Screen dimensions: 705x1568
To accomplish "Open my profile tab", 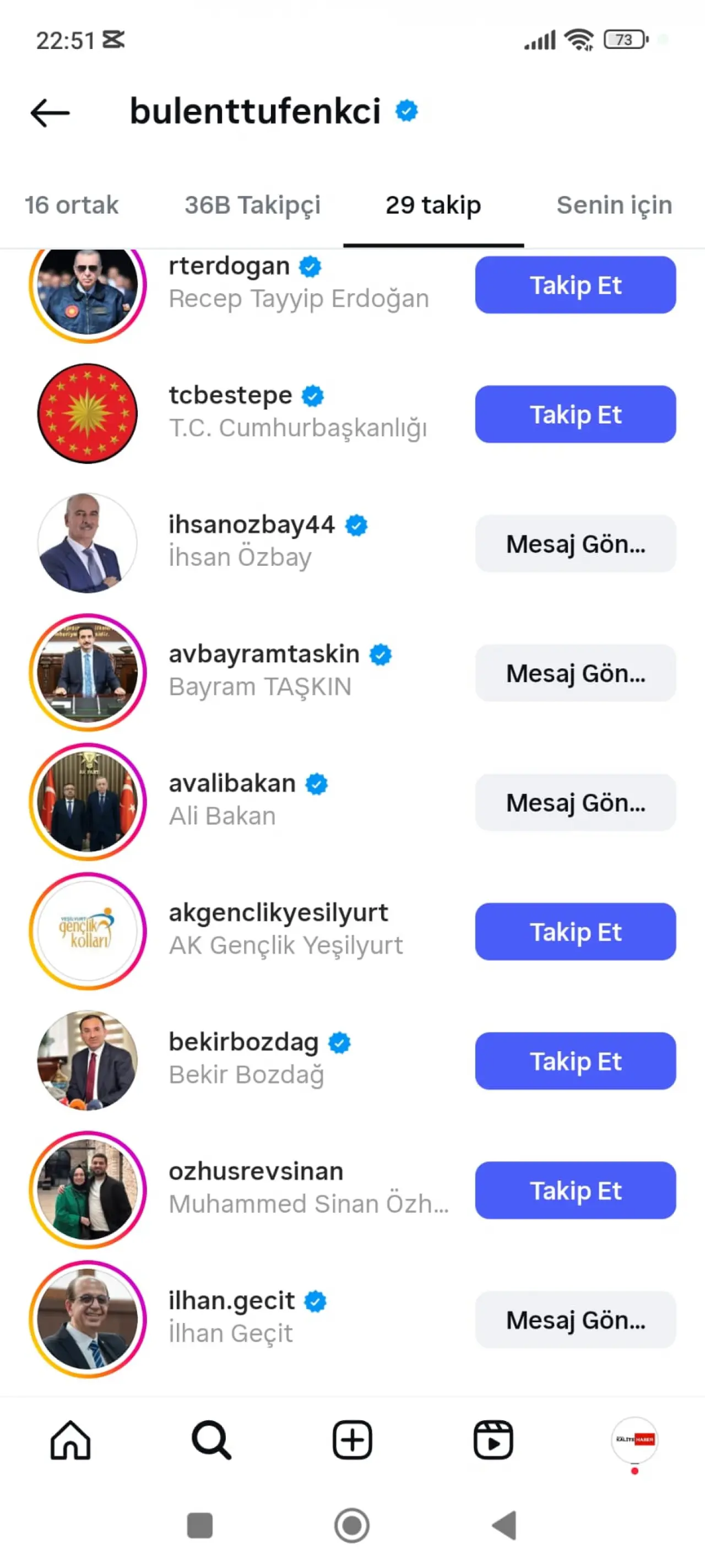I will [x=634, y=1440].
